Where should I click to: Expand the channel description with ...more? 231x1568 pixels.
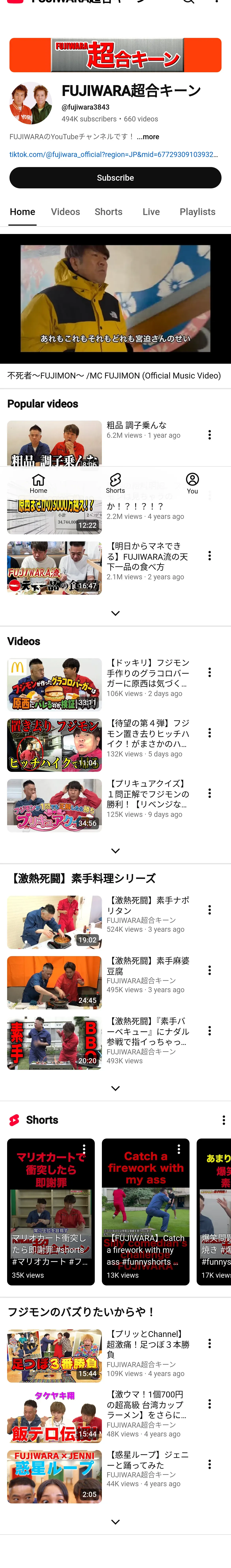coord(148,137)
